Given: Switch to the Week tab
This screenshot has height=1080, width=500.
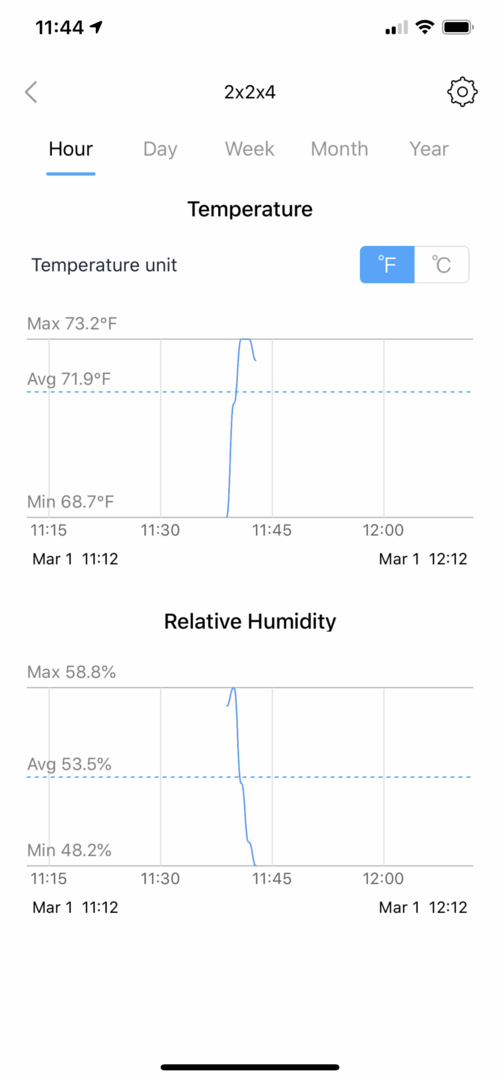Looking at the screenshot, I should 249,149.
